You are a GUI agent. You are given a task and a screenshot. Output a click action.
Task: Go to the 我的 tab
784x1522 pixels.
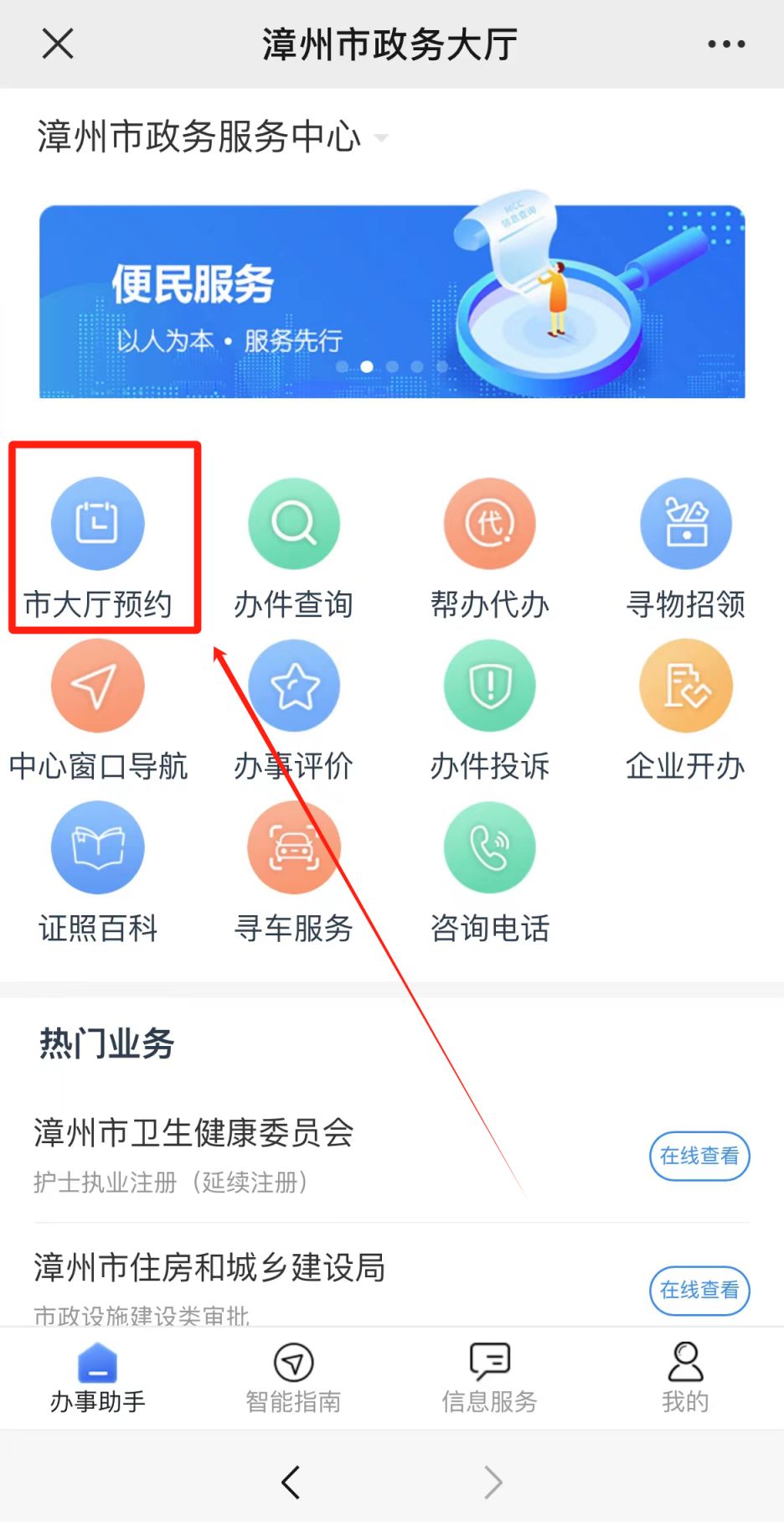coord(685,1378)
